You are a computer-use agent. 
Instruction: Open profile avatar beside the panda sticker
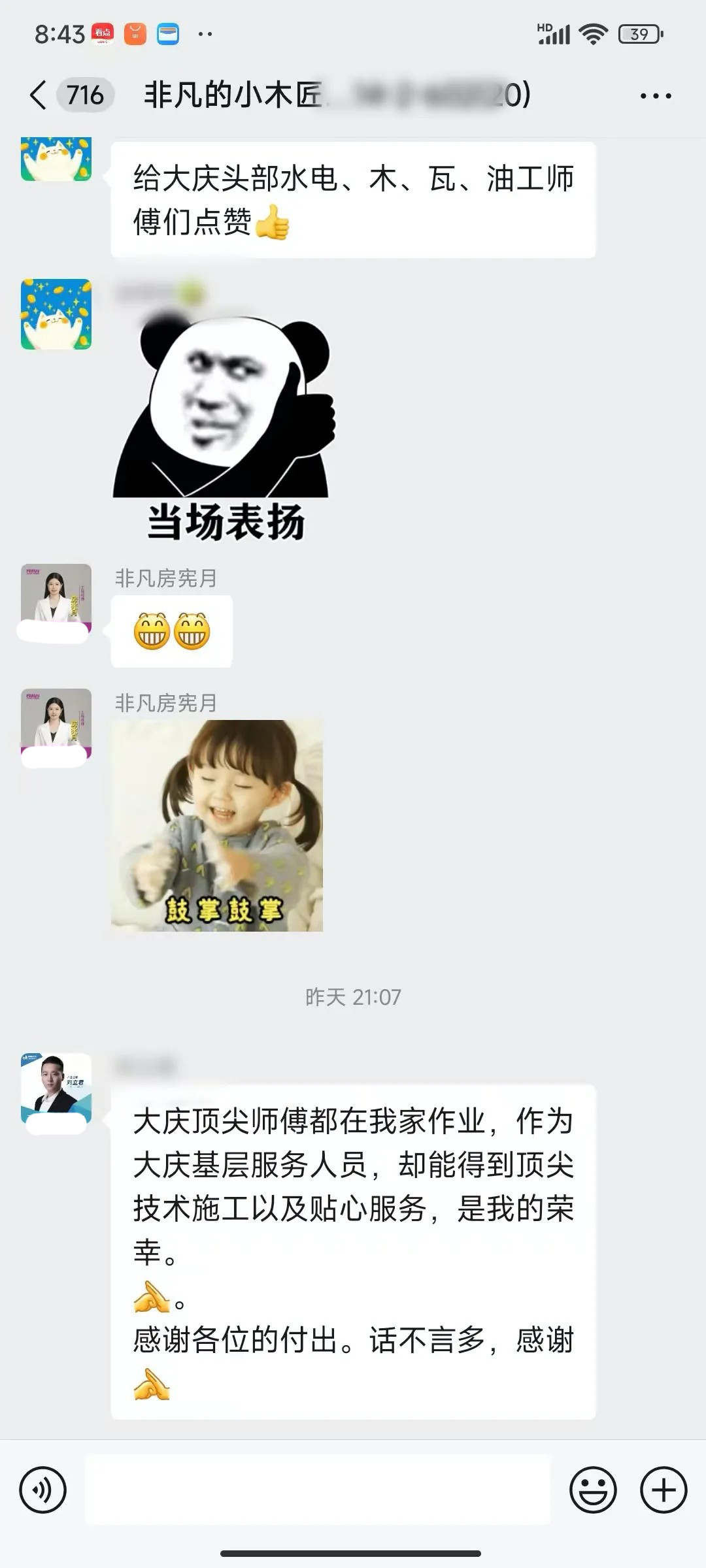[x=56, y=314]
